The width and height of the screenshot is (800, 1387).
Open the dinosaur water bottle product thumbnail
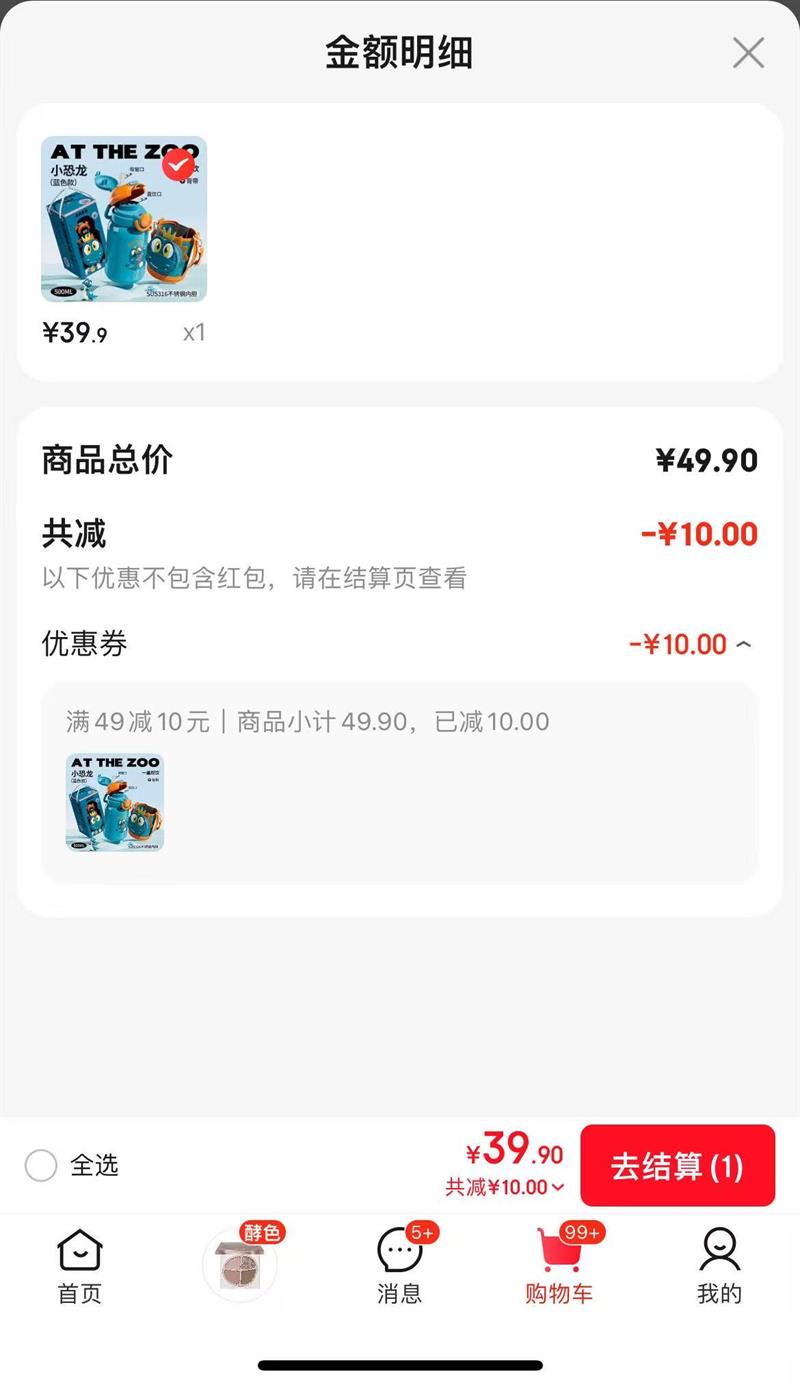pos(124,219)
